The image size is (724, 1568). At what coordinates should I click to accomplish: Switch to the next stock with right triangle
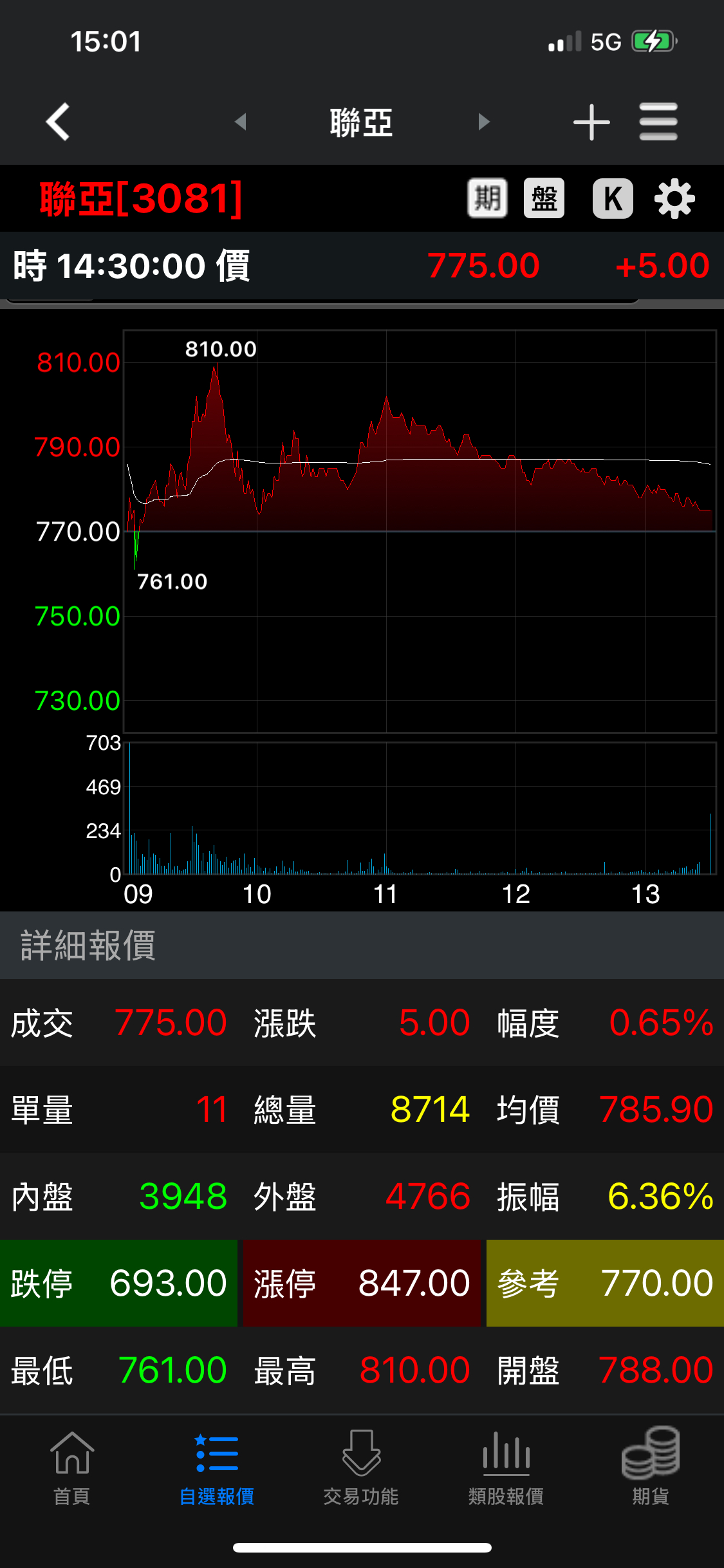(x=484, y=122)
